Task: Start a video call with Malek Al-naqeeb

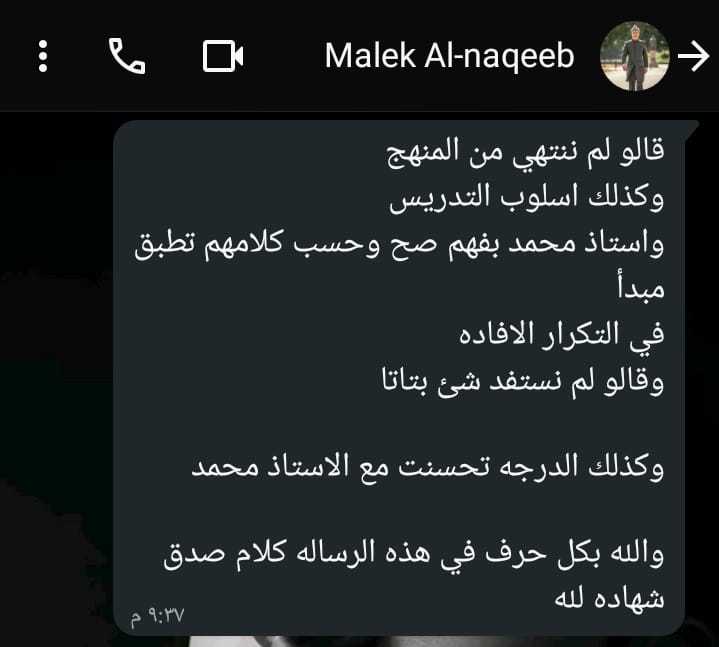Action: pos(223,57)
